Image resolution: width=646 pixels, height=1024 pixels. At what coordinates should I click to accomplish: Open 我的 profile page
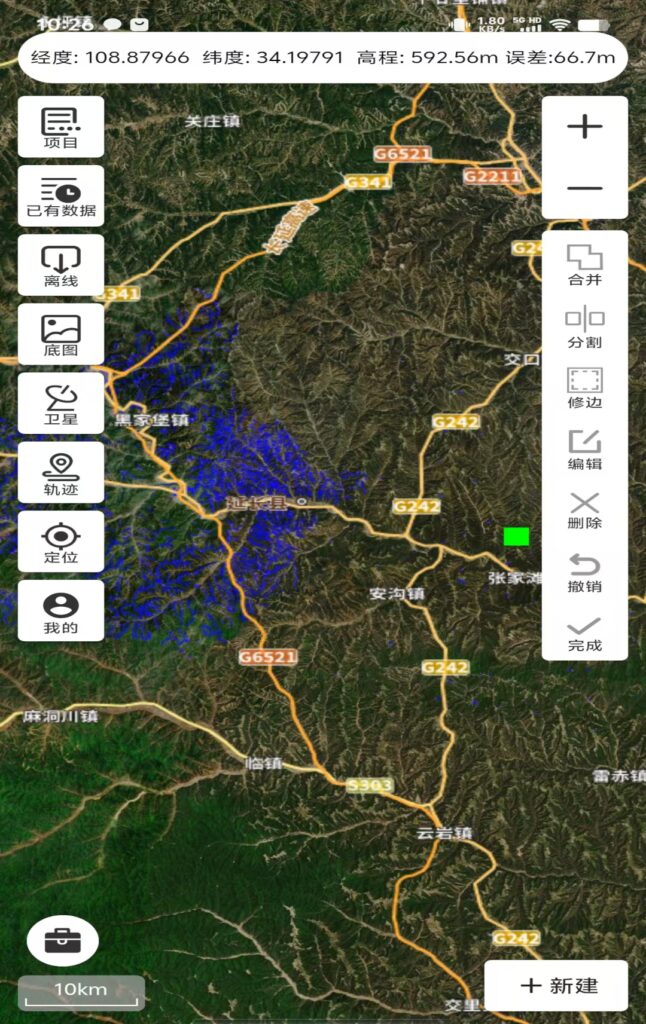(x=61, y=610)
